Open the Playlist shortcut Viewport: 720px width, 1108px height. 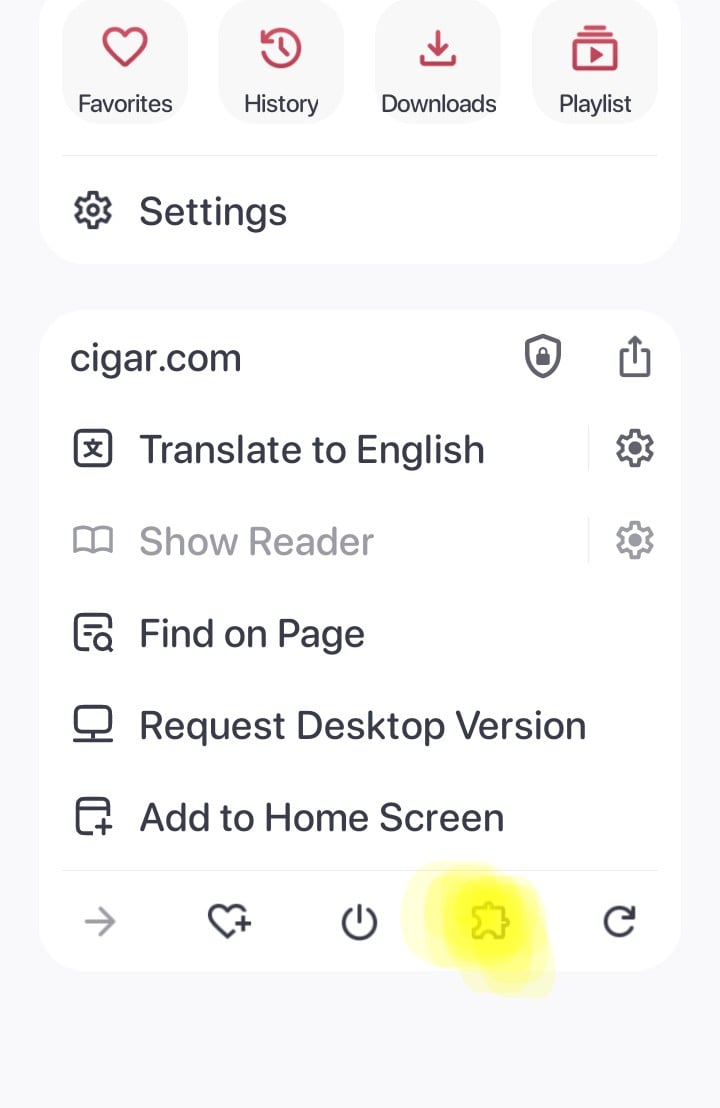click(x=595, y=62)
